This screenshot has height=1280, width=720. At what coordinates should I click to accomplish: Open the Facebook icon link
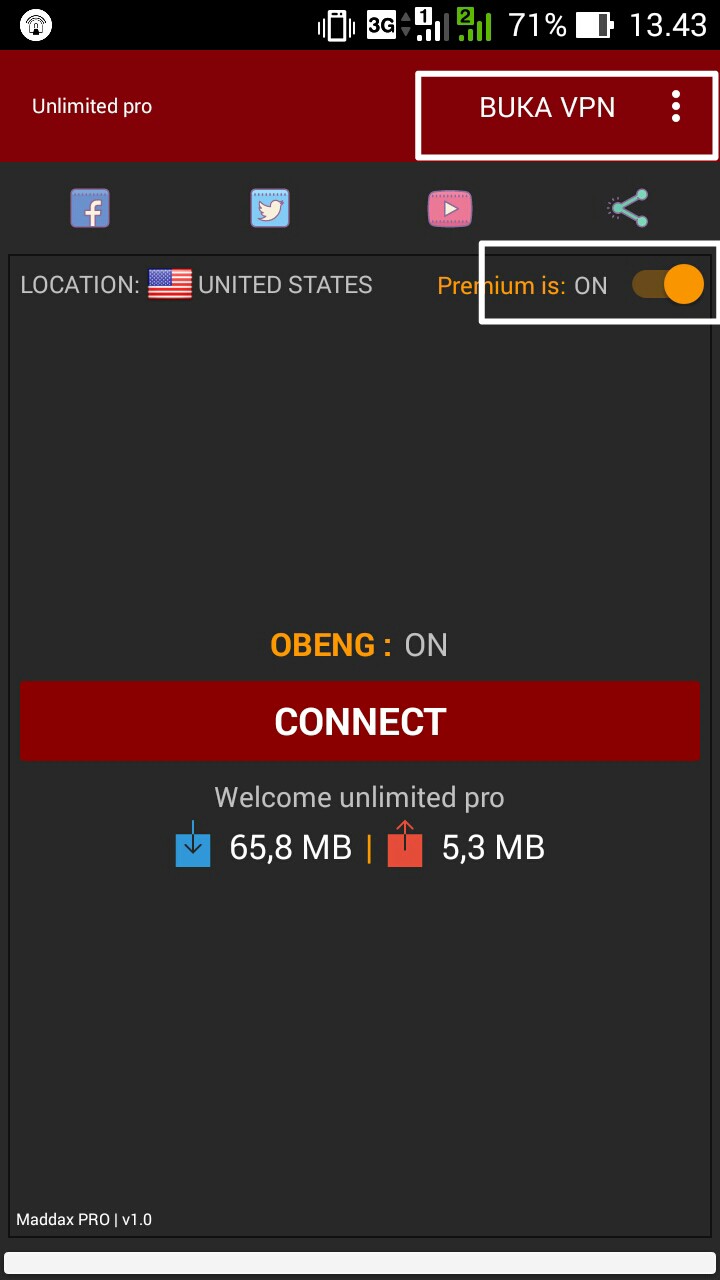pos(90,209)
